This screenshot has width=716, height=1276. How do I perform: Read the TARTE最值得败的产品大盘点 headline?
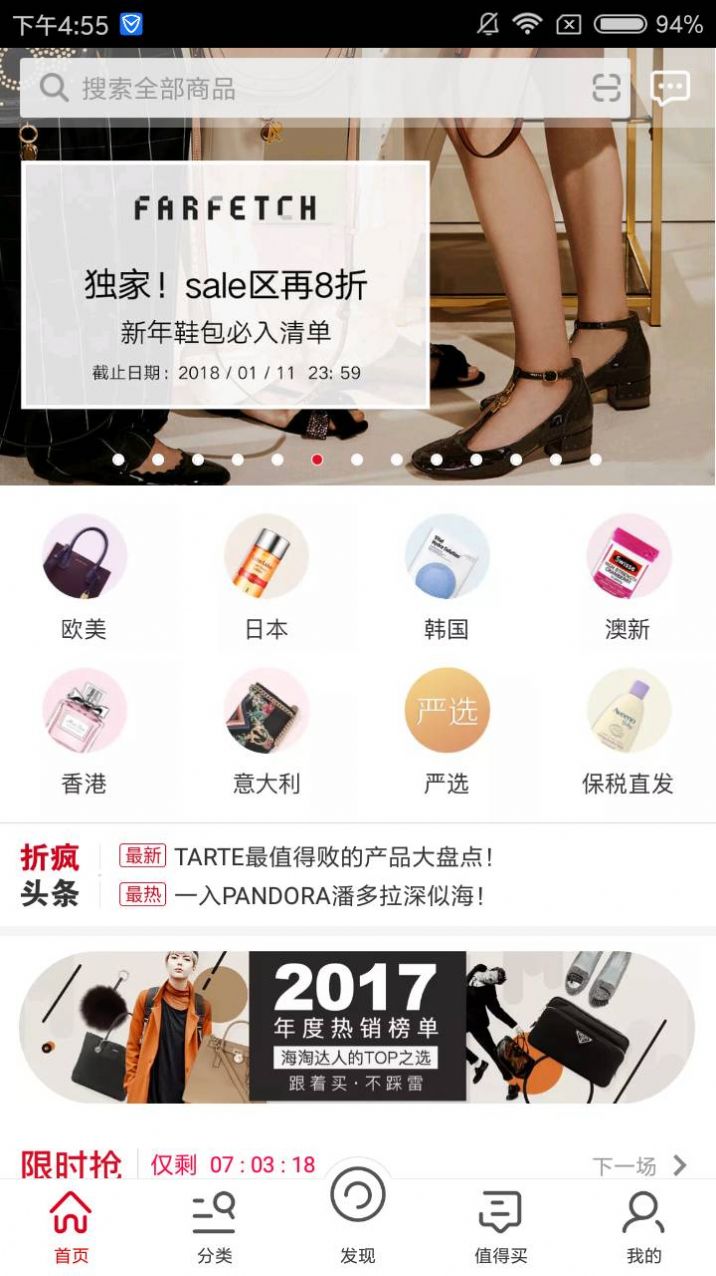tap(334, 857)
